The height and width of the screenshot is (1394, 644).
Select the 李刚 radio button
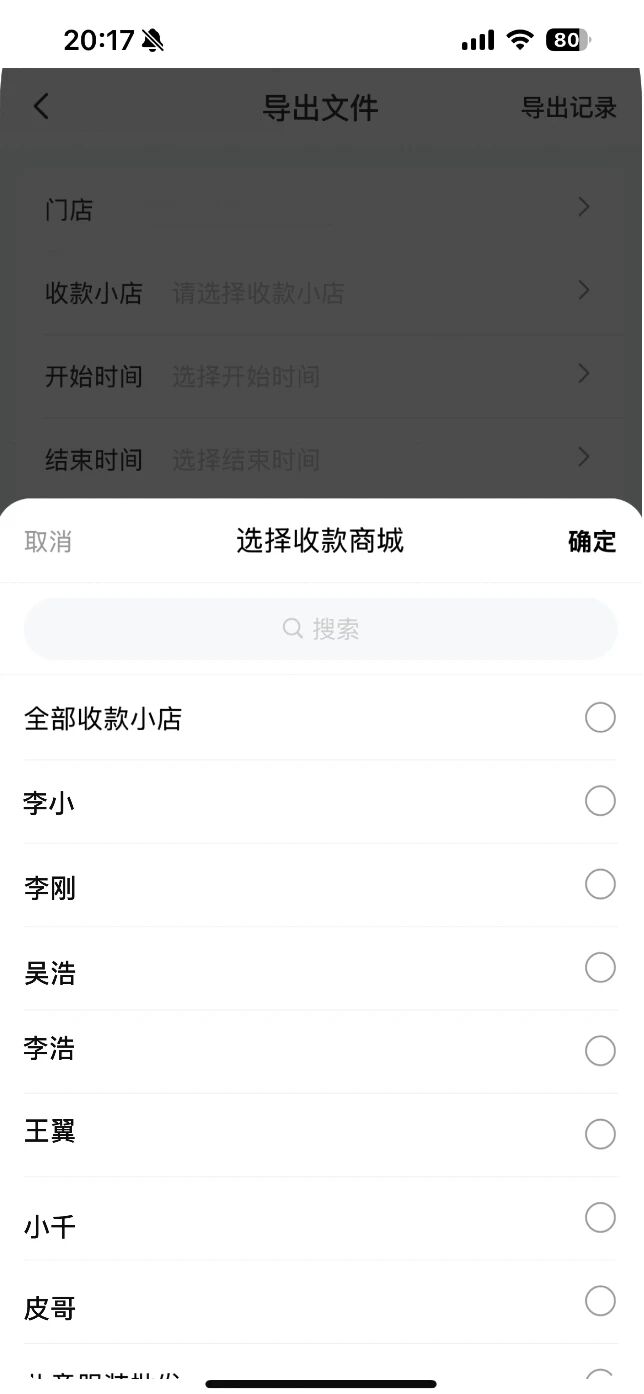tap(600, 885)
